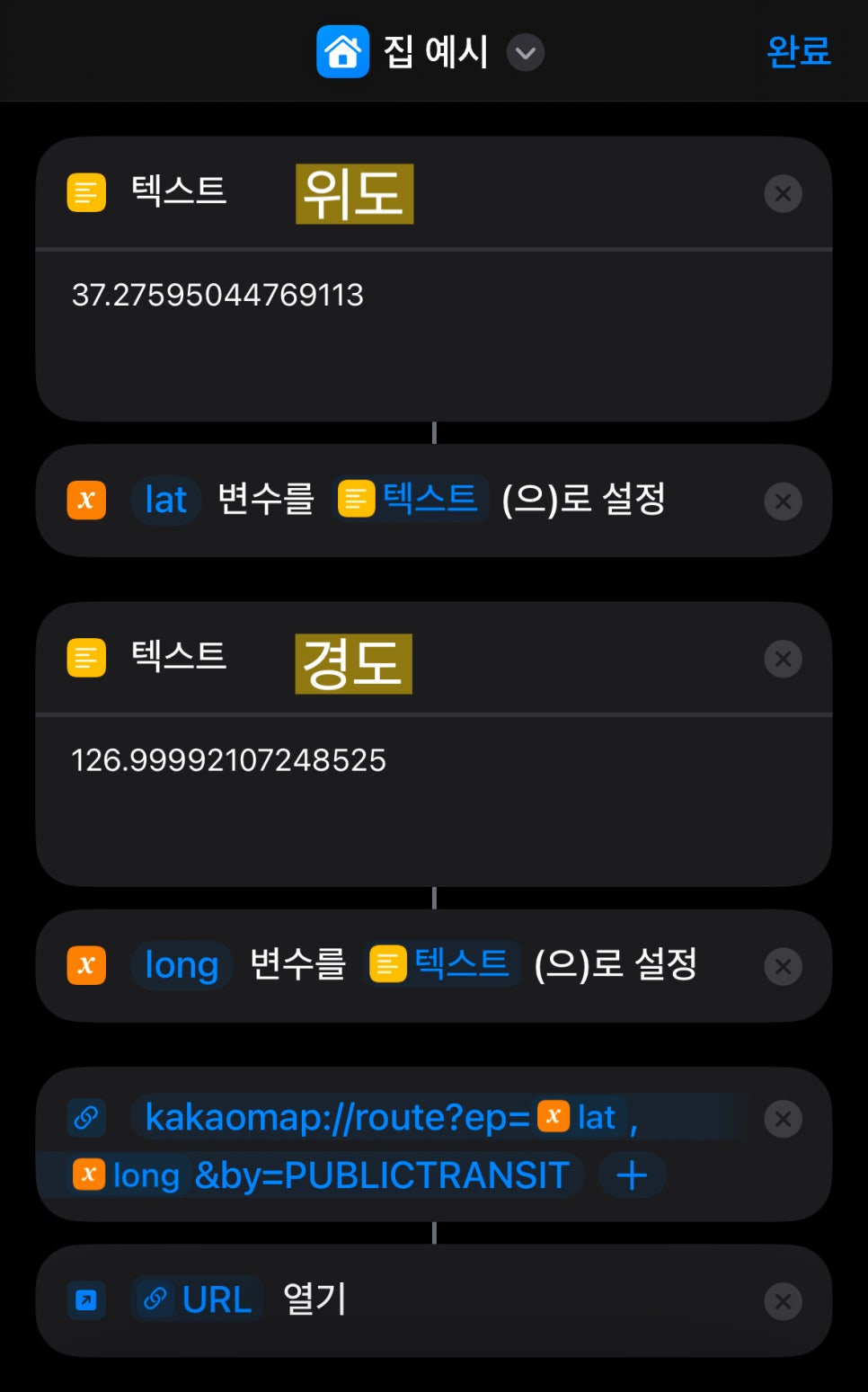The height and width of the screenshot is (1392, 868).
Task: Delete the set long variable action
Action: tap(783, 967)
